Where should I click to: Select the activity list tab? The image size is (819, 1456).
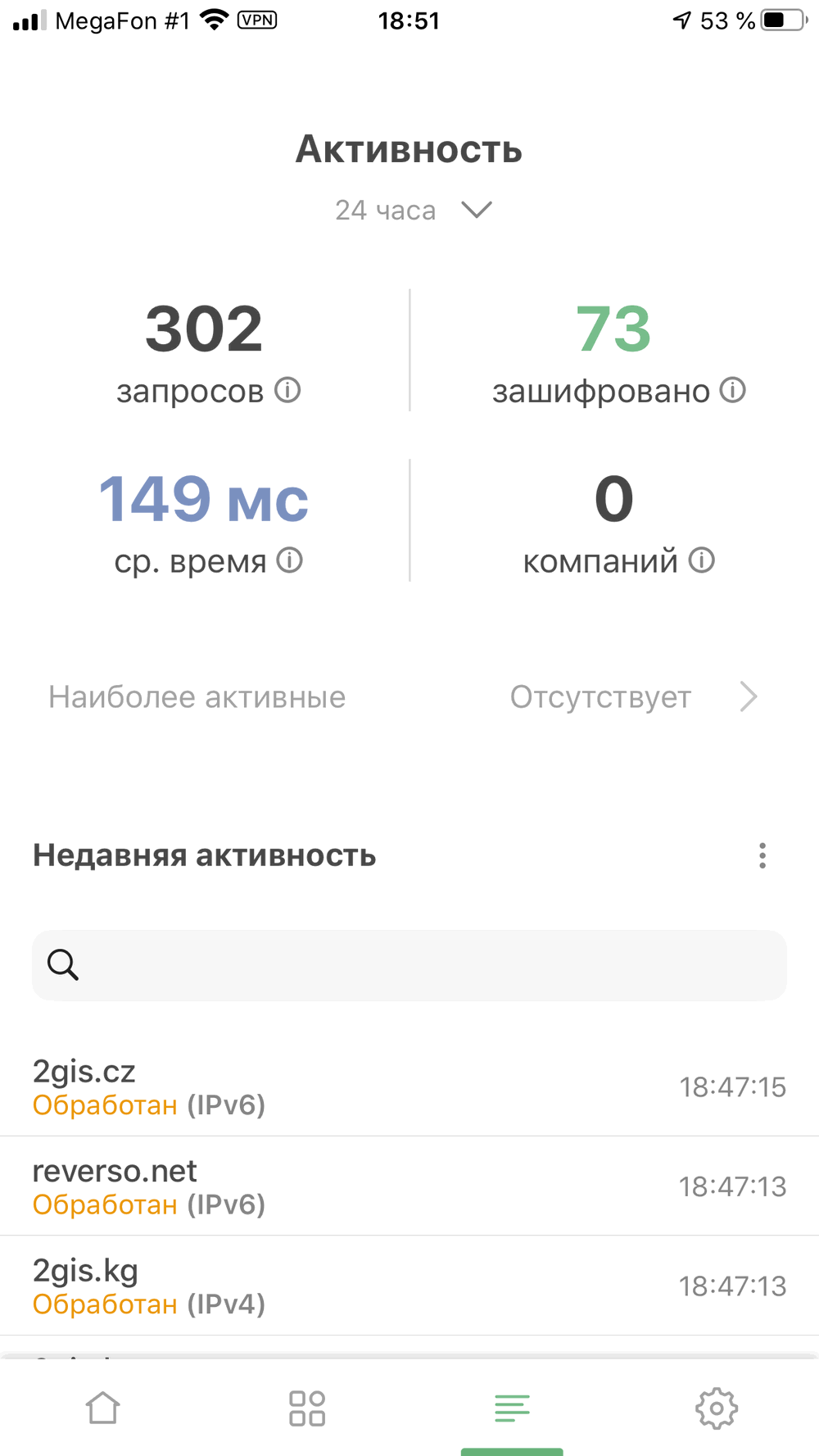point(512,1408)
